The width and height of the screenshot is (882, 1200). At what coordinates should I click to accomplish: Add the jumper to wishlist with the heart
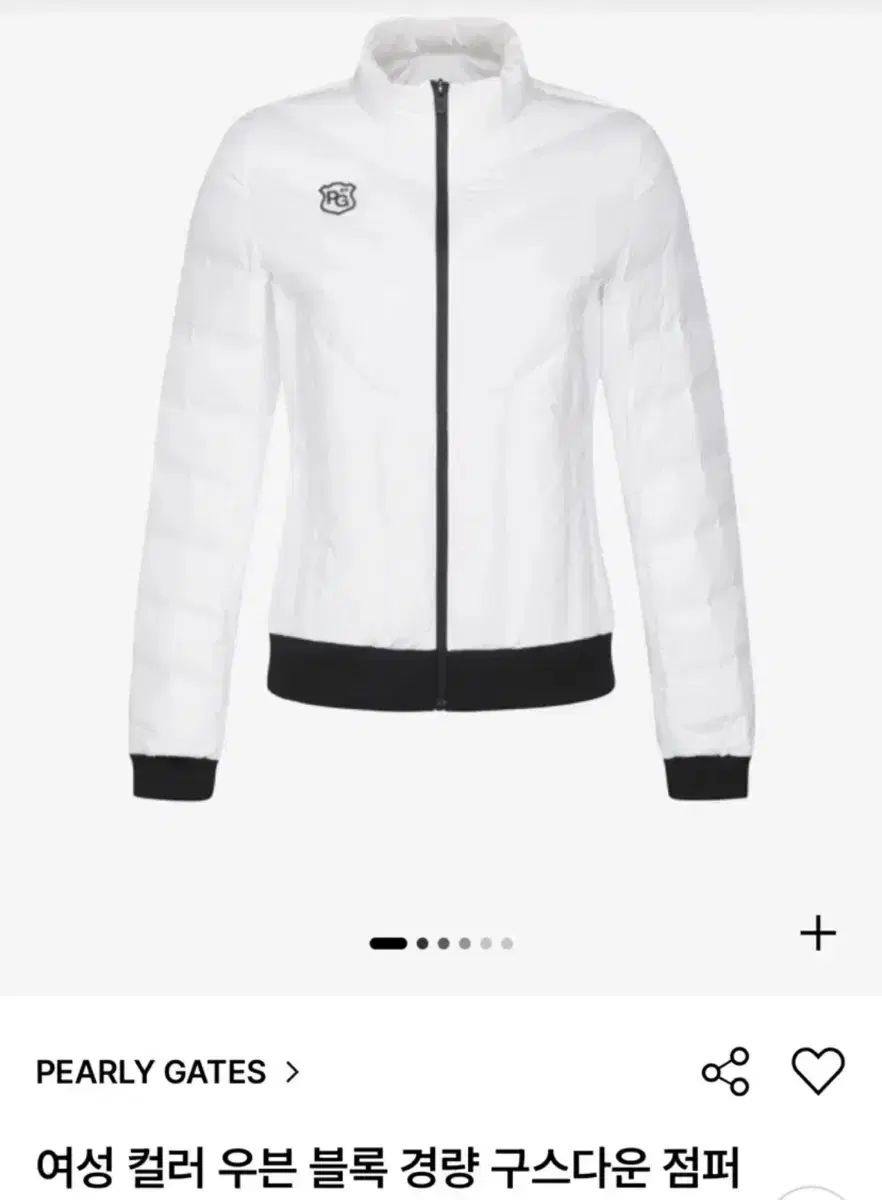click(818, 1072)
